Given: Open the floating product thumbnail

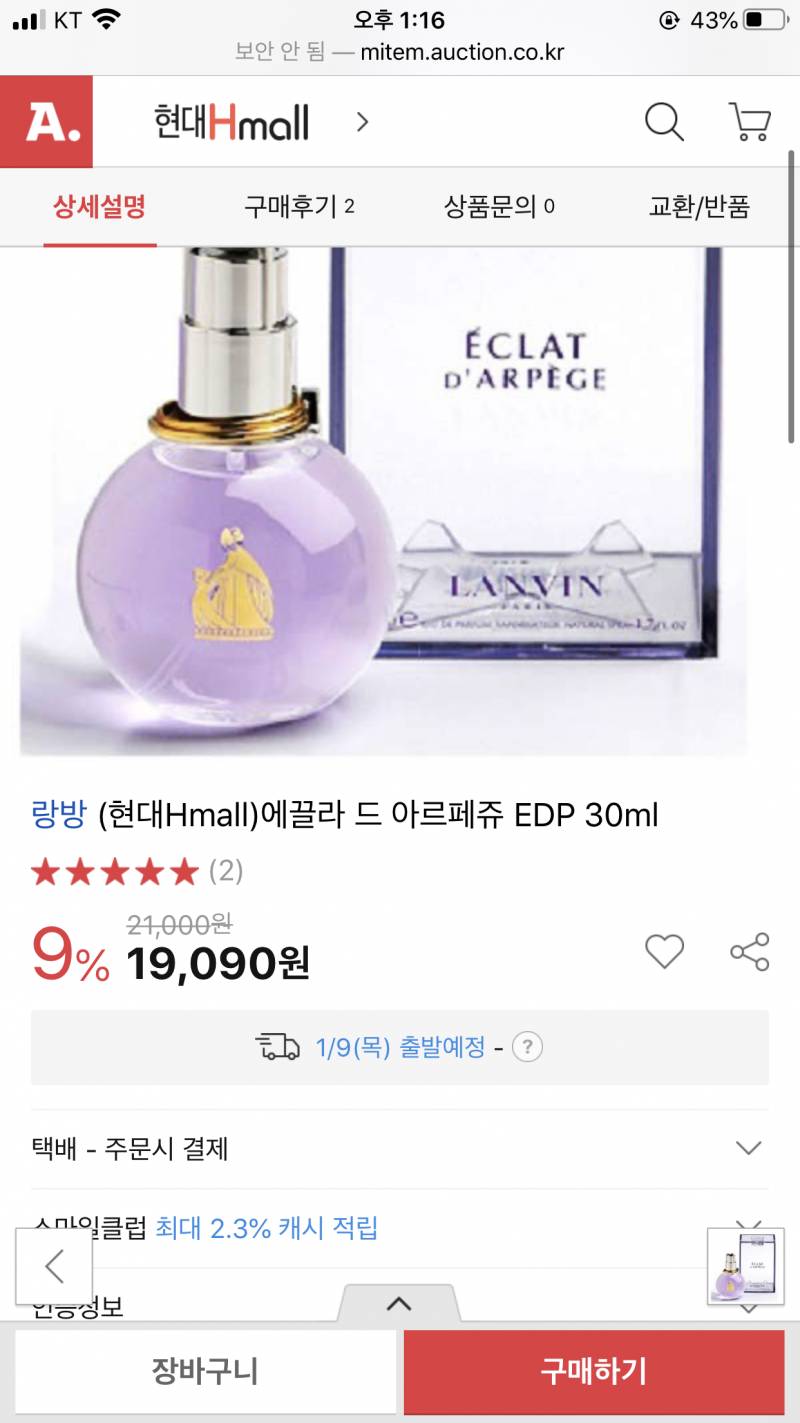Looking at the screenshot, I should tap(745, 1266).
